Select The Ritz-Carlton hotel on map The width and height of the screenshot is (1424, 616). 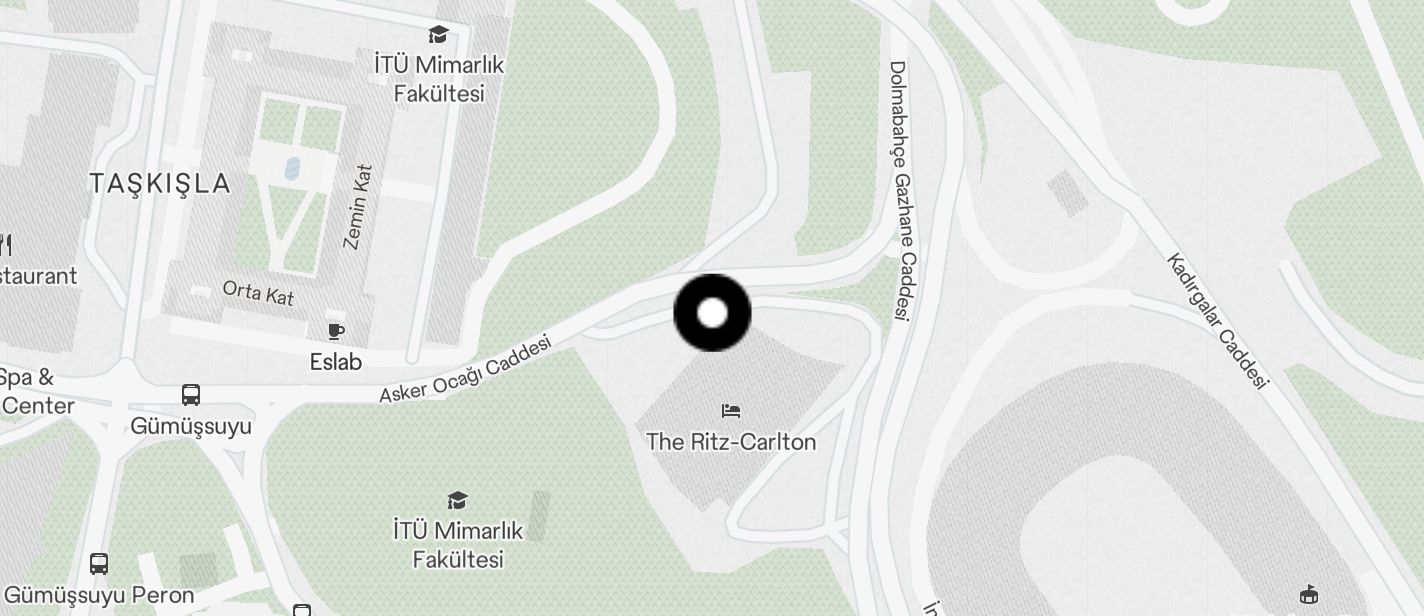point(731,411)
